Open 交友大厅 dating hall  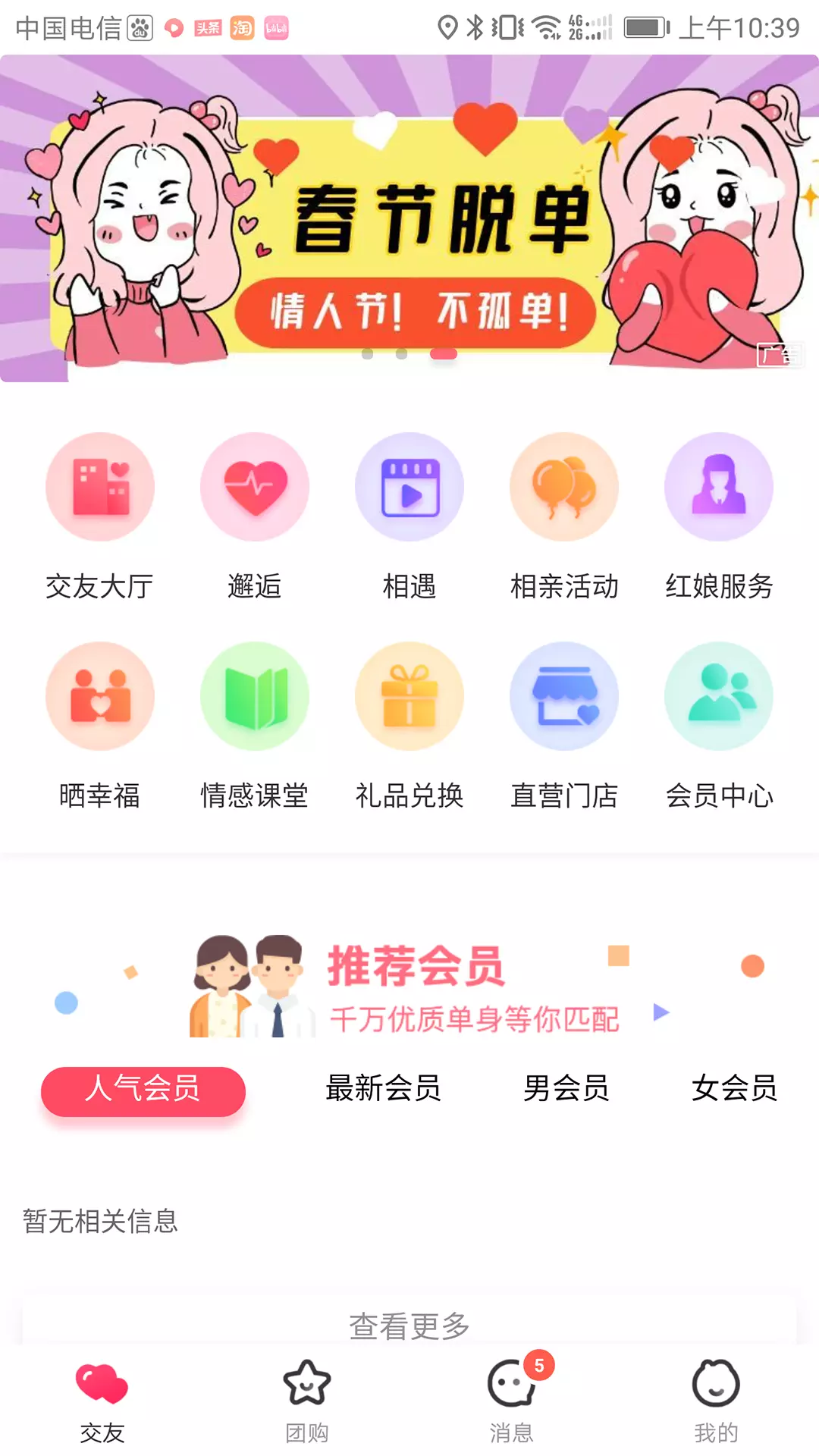coord(100,517)
